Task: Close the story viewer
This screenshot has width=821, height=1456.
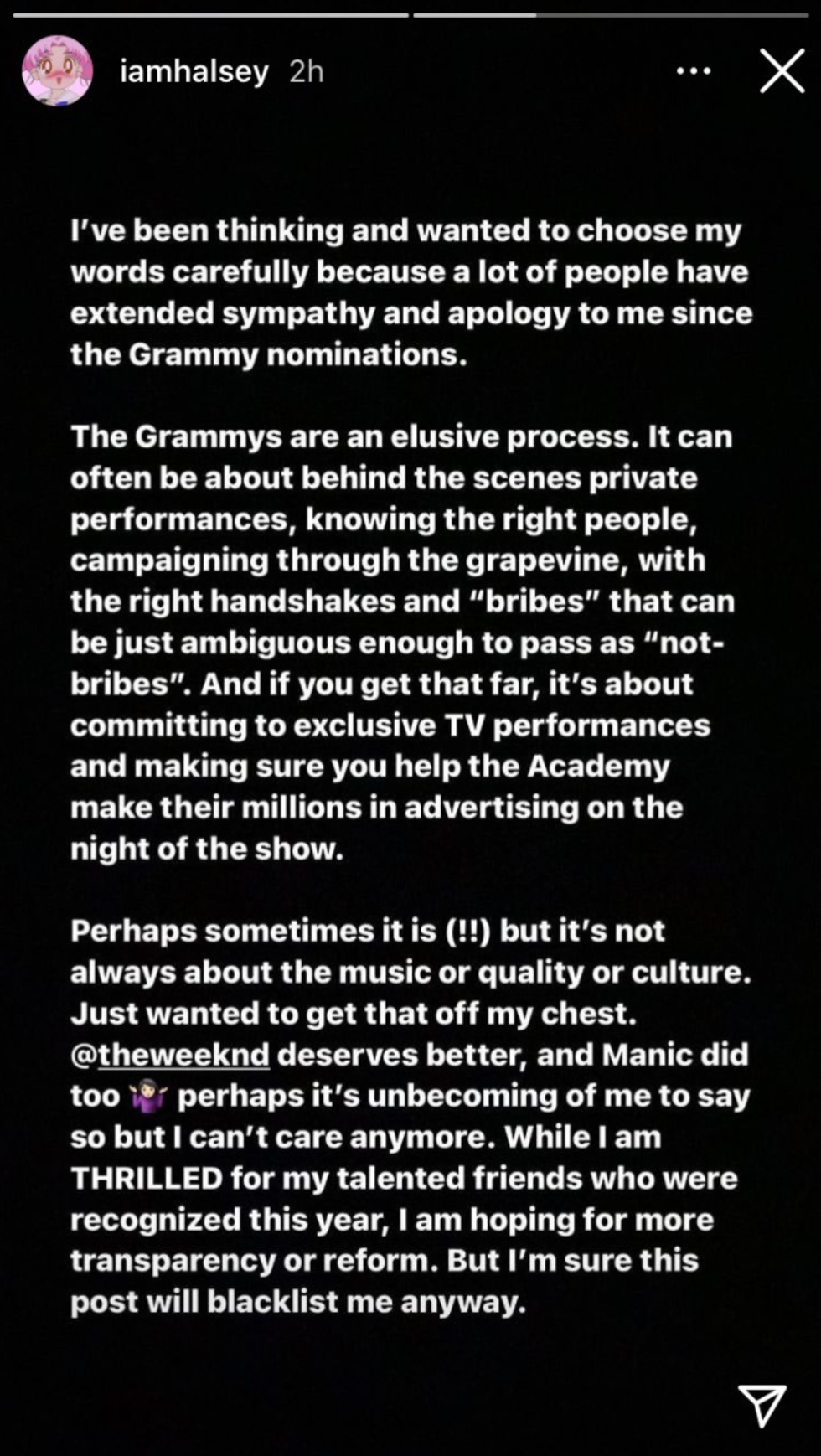Action: click(x=782, y=71)
